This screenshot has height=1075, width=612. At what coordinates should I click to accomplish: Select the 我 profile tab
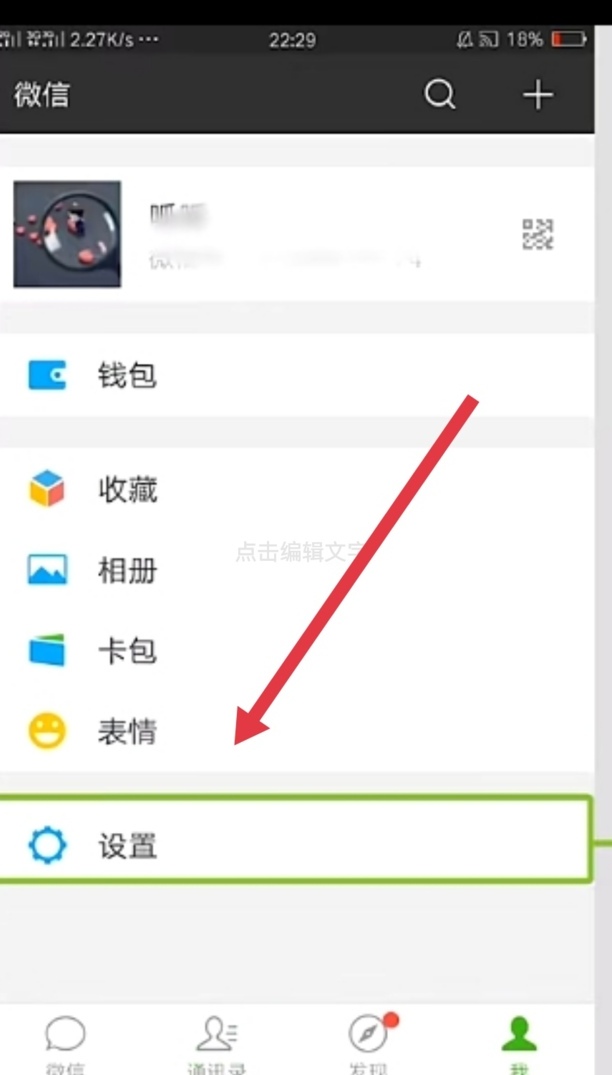519,1042
